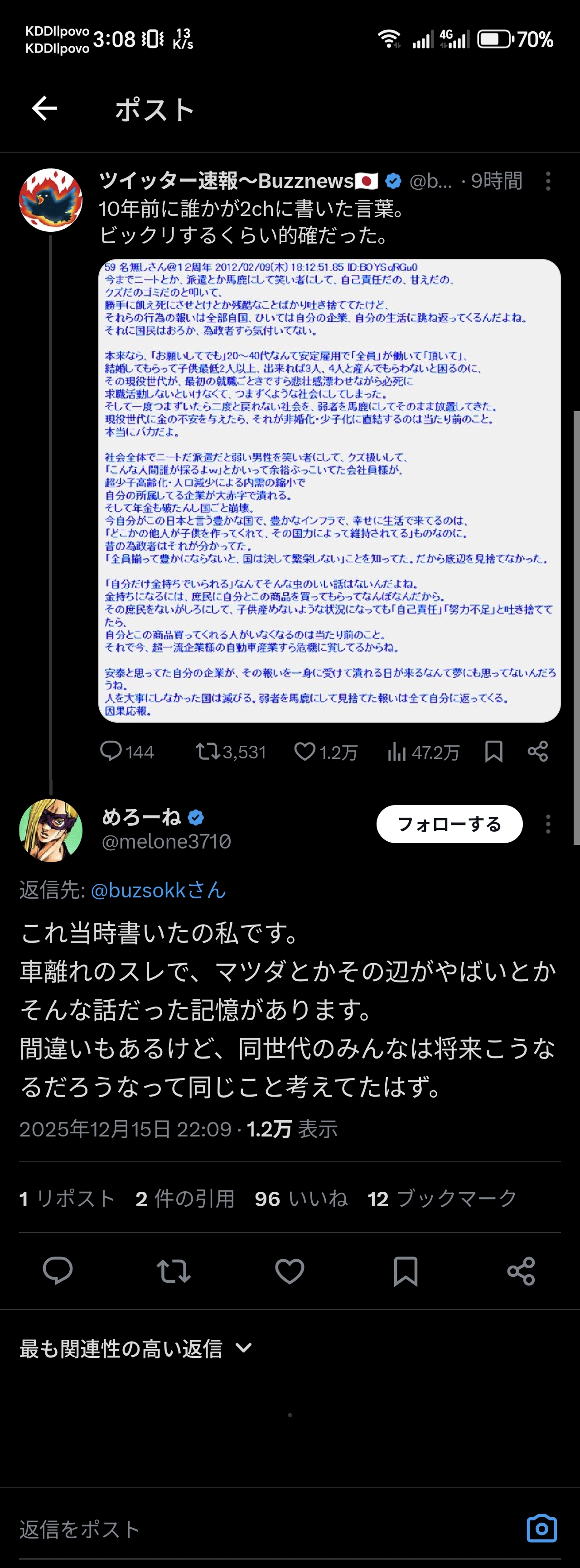Like the post with 1.2万 likes
Image resolution: width=580 pixels, height=1568 pixels.
(304, 751)
